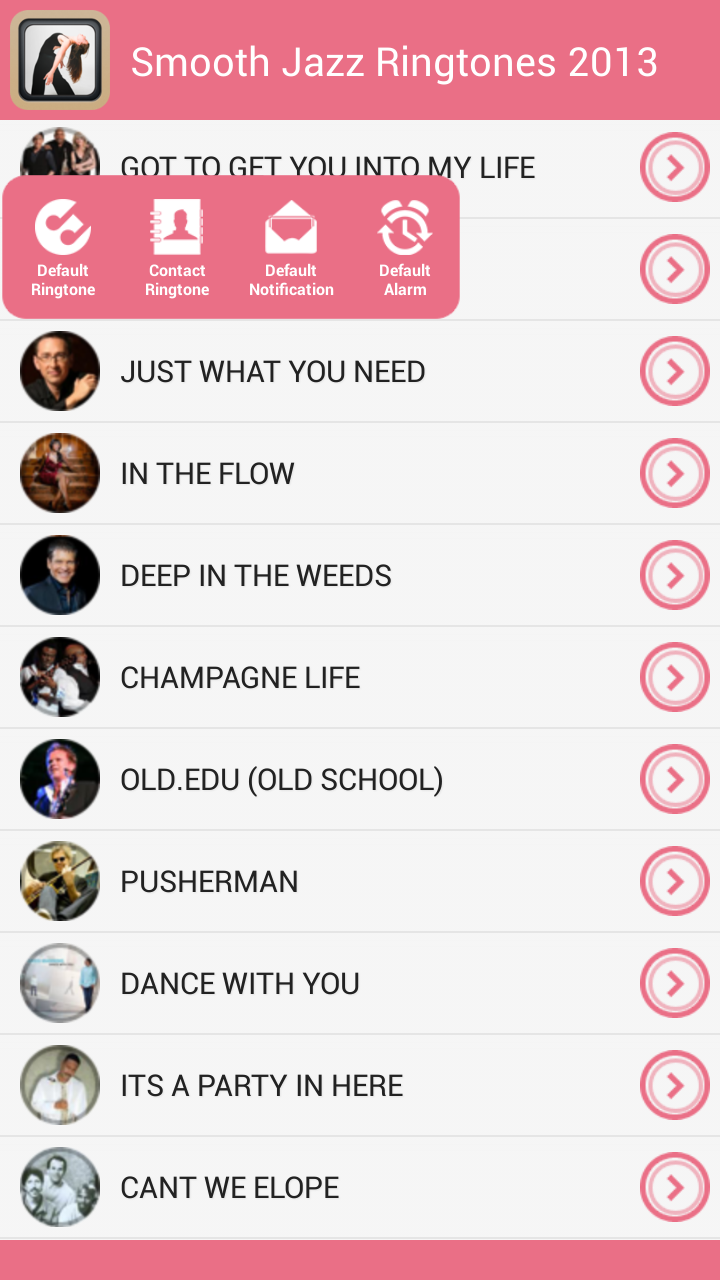
Task: Choose the Pusherman ringtone
Action: coord(210,882)
